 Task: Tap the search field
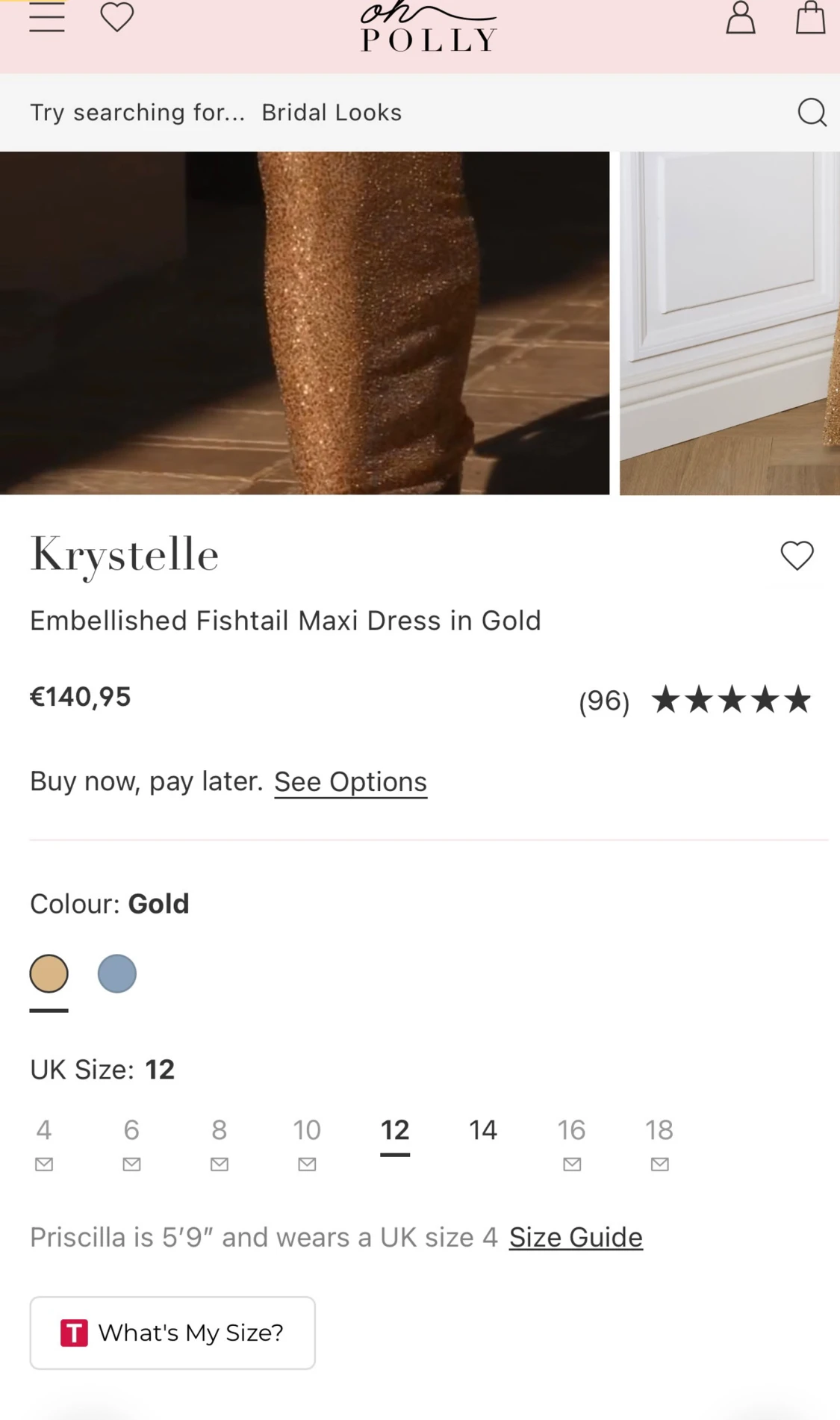420,113
